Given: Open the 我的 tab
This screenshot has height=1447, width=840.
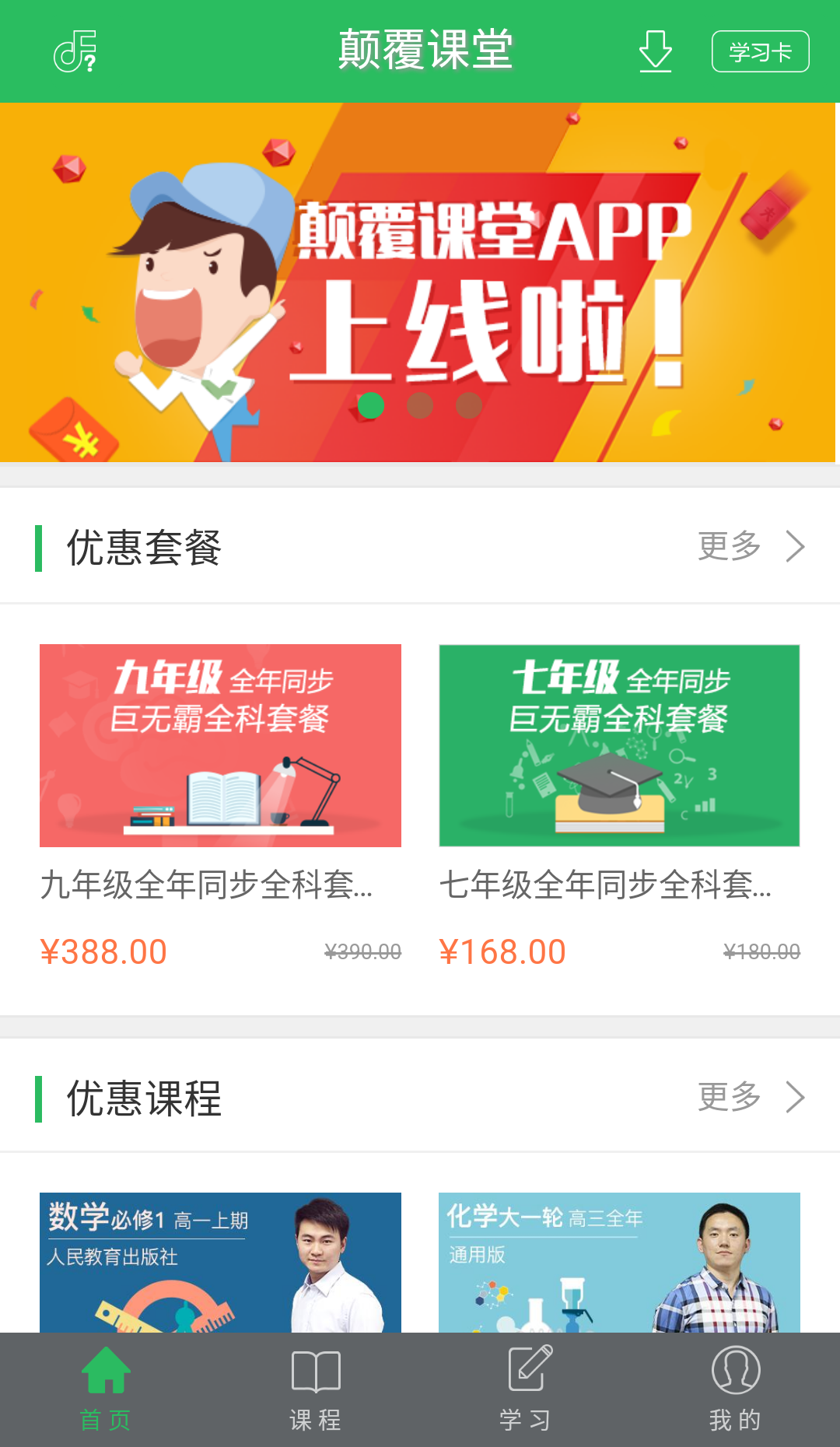Looking at the screenshot, I should pyautogui.click(x=735, y=1389).
